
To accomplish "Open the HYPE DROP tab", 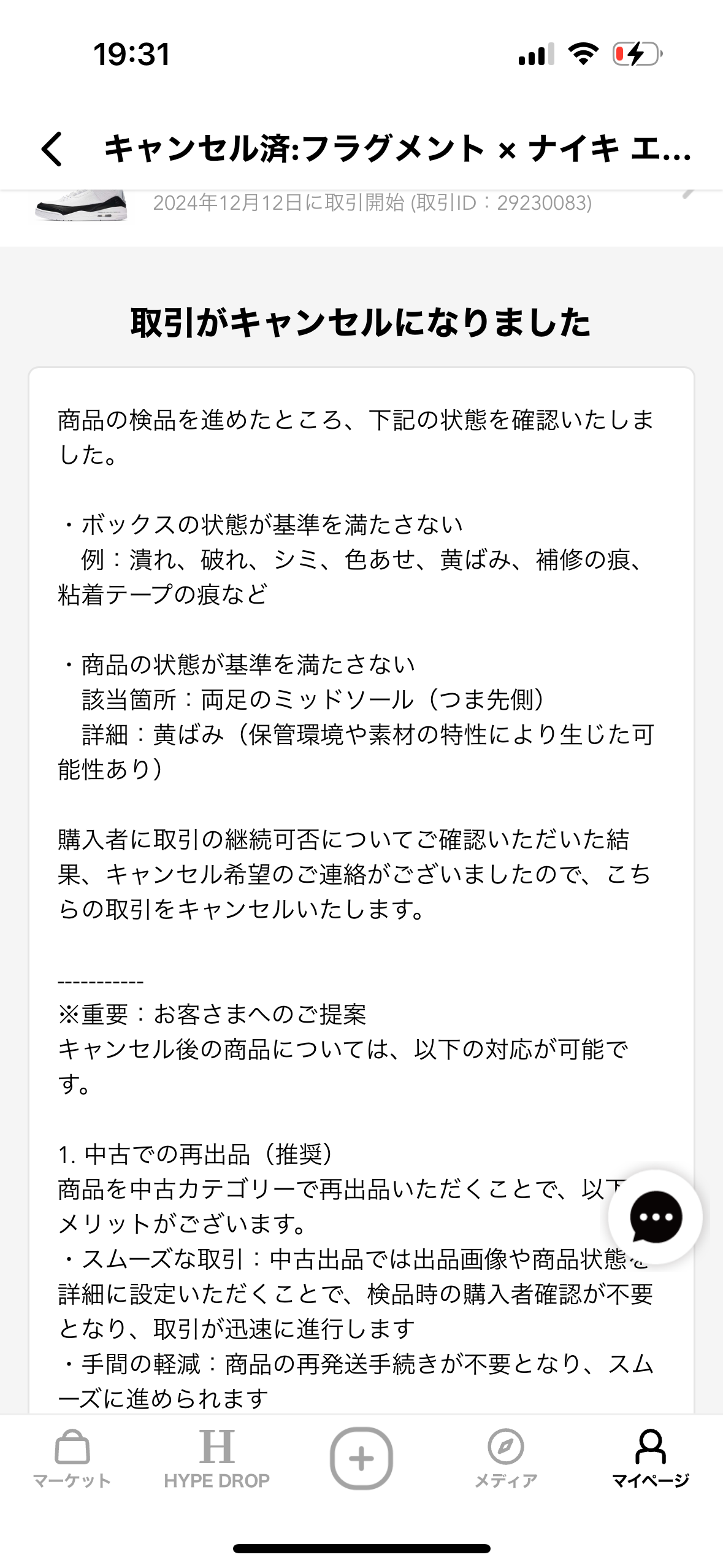I will pos(216,1459).
